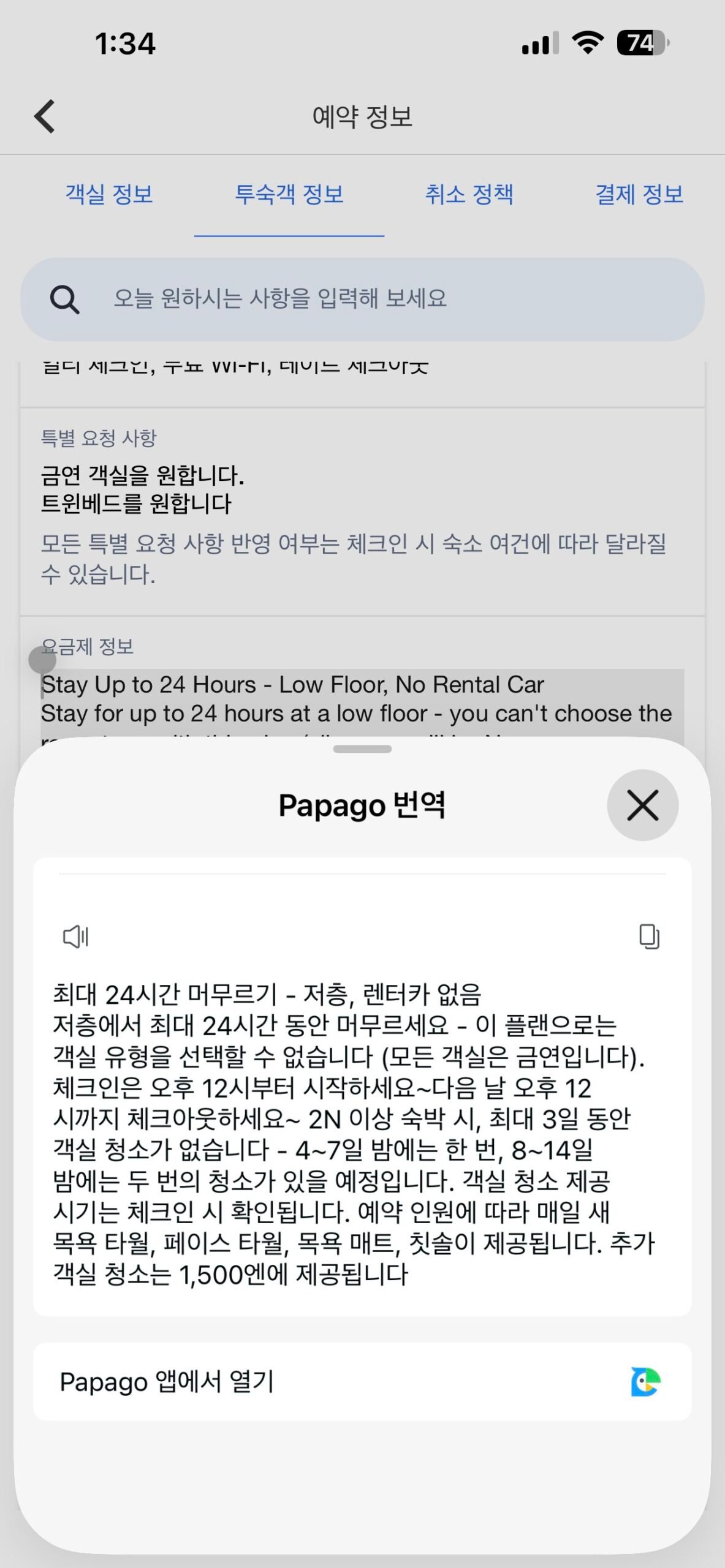Switch to the 객실 정보 tab
Image resolution: width=725 pixels, height=1568 pixels.
point(109,195)
